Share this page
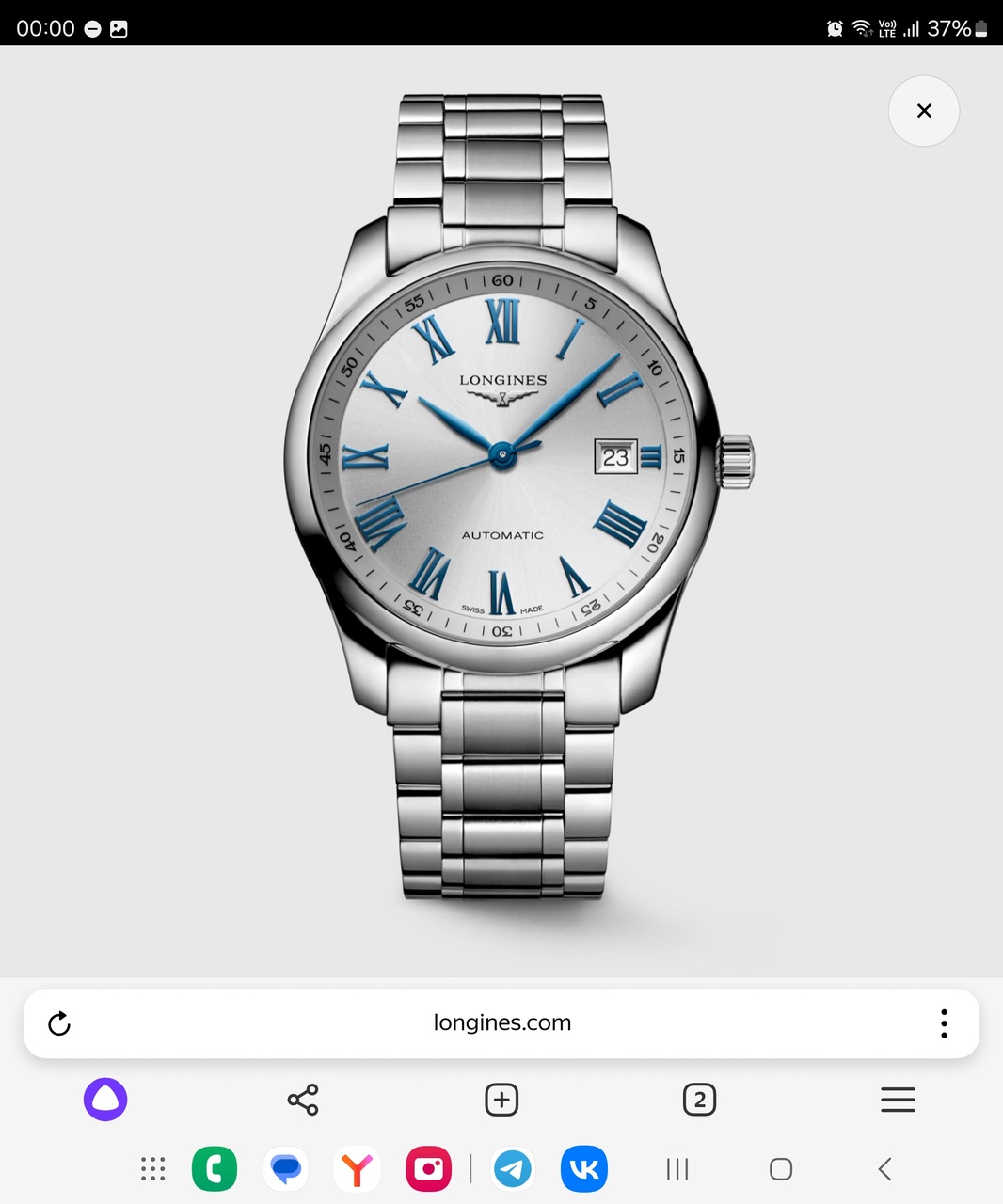 [x=303, y=1100]
